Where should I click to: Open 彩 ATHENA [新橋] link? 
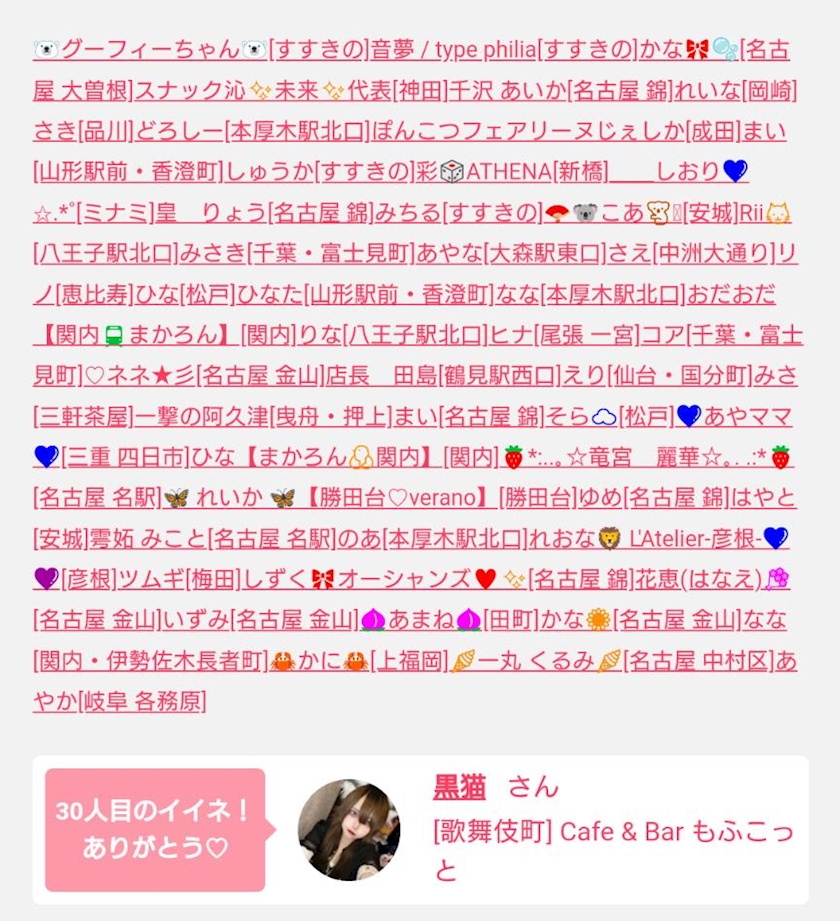point(513,172)
